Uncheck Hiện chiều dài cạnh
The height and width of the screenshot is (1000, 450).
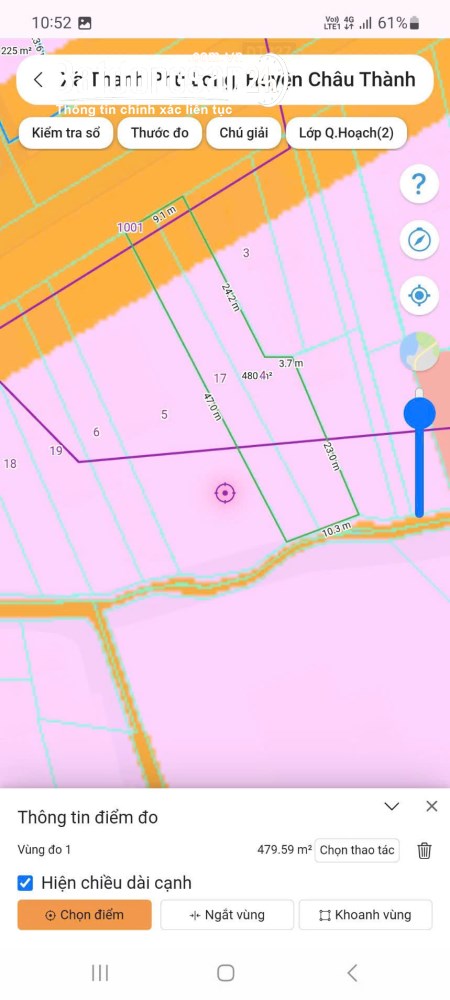point(25,883)
